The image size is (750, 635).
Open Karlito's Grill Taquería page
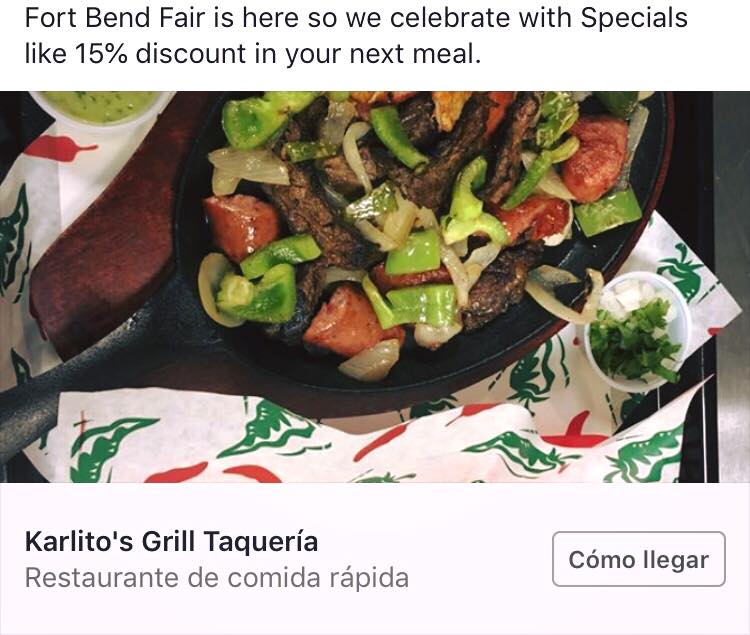click(171, 542)
